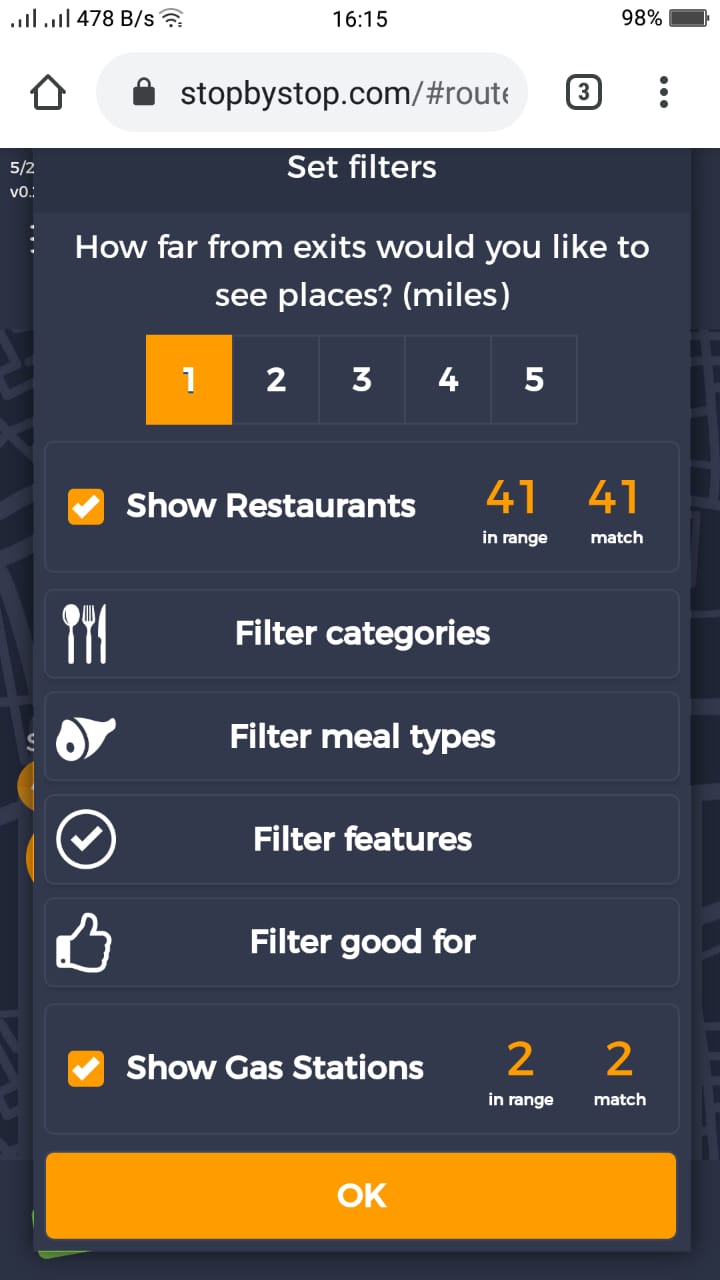Open Filter categories

tap(362, 634)
